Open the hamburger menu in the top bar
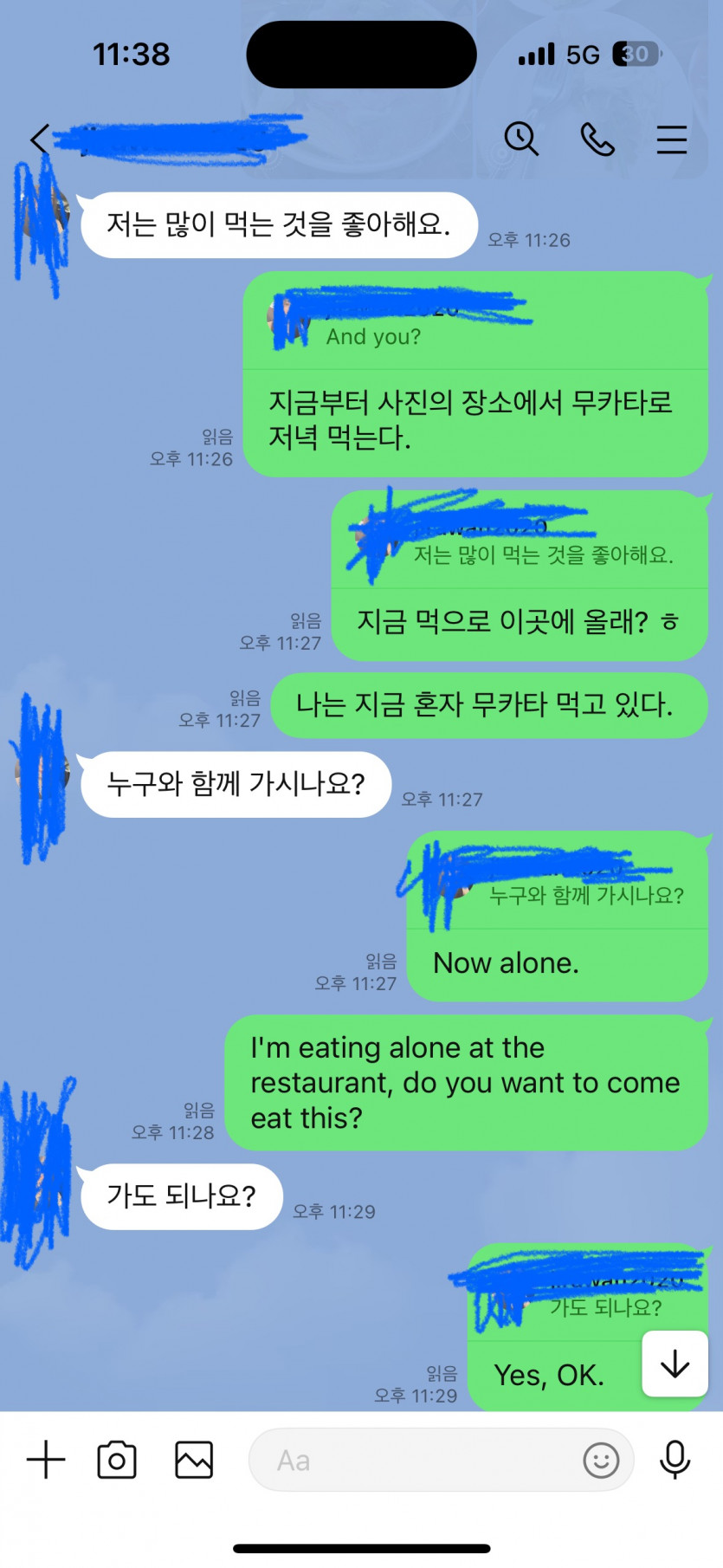 pos(672,139)
